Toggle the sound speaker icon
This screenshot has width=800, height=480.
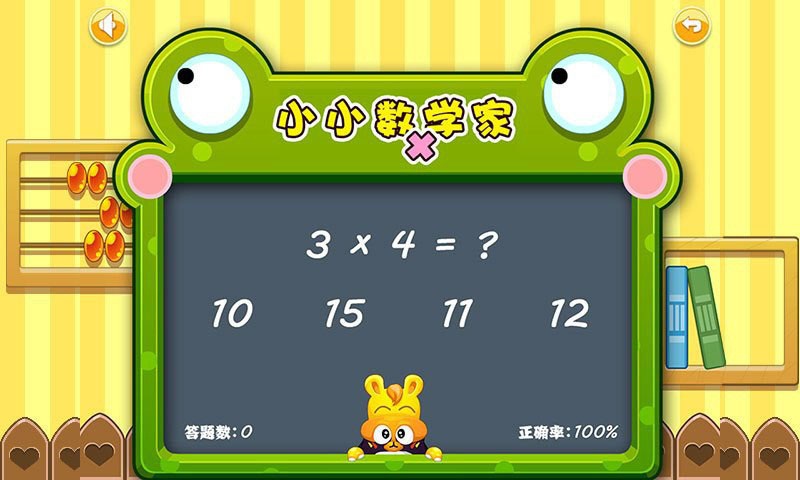(108, 25)
